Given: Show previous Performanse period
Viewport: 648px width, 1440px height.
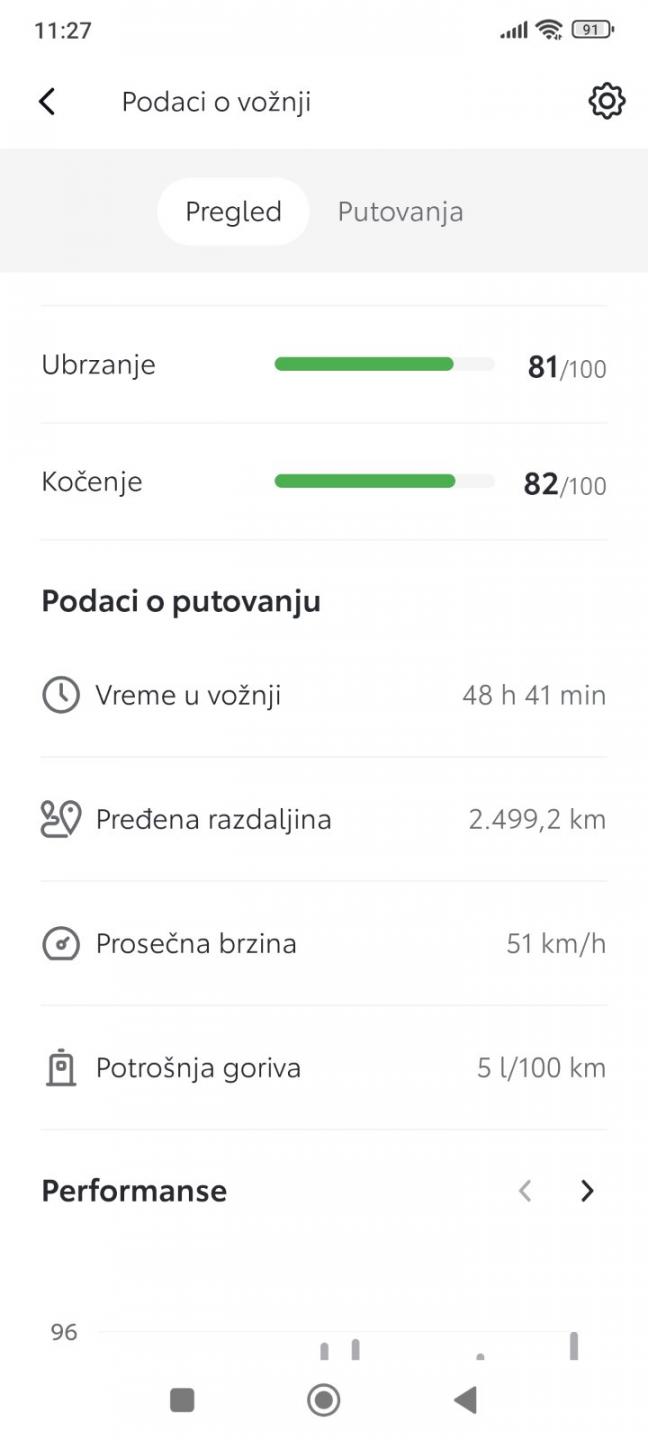Looking at the screenshot, I should (525, 1191).
